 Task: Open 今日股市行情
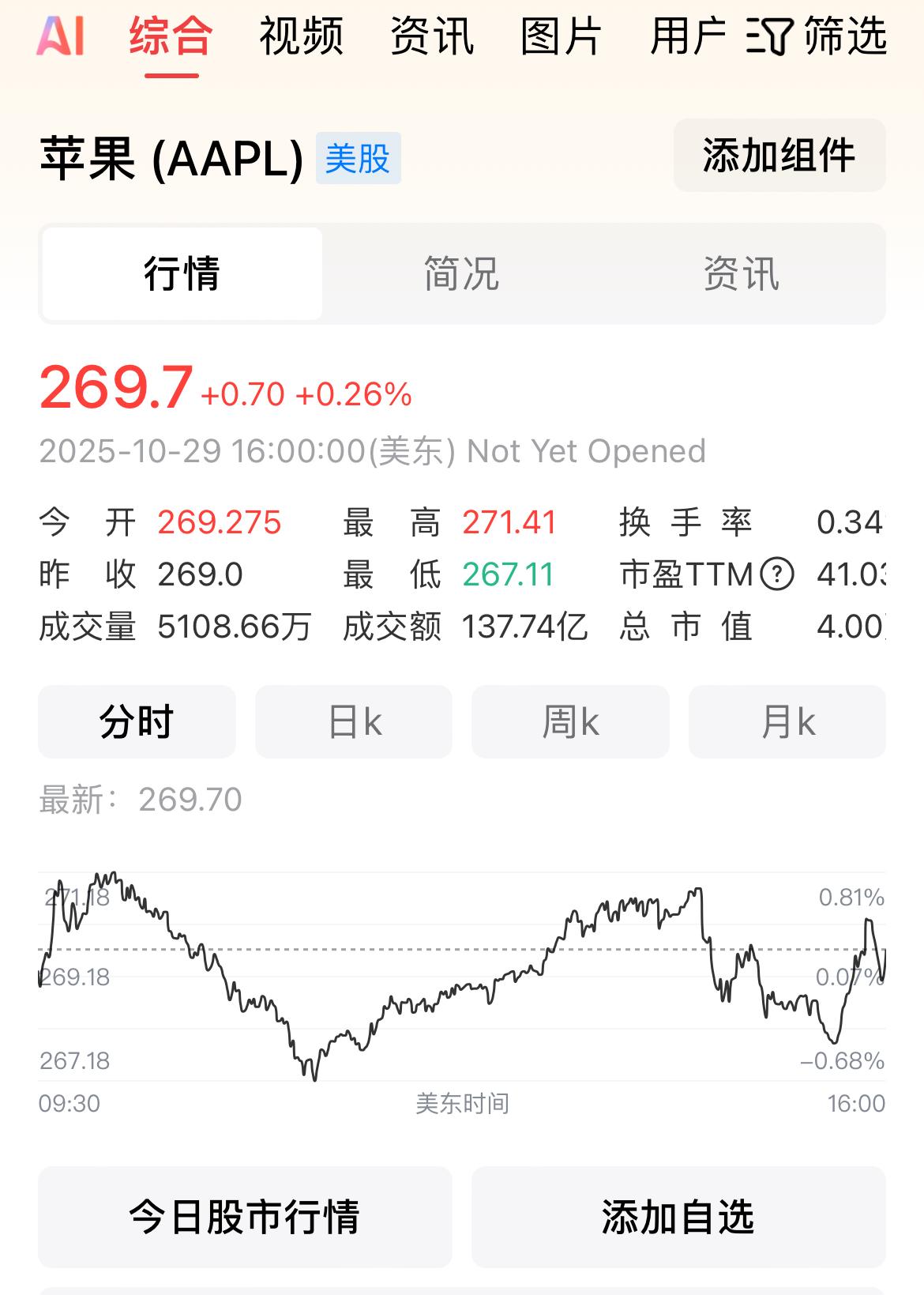(x=245, y=1217)
